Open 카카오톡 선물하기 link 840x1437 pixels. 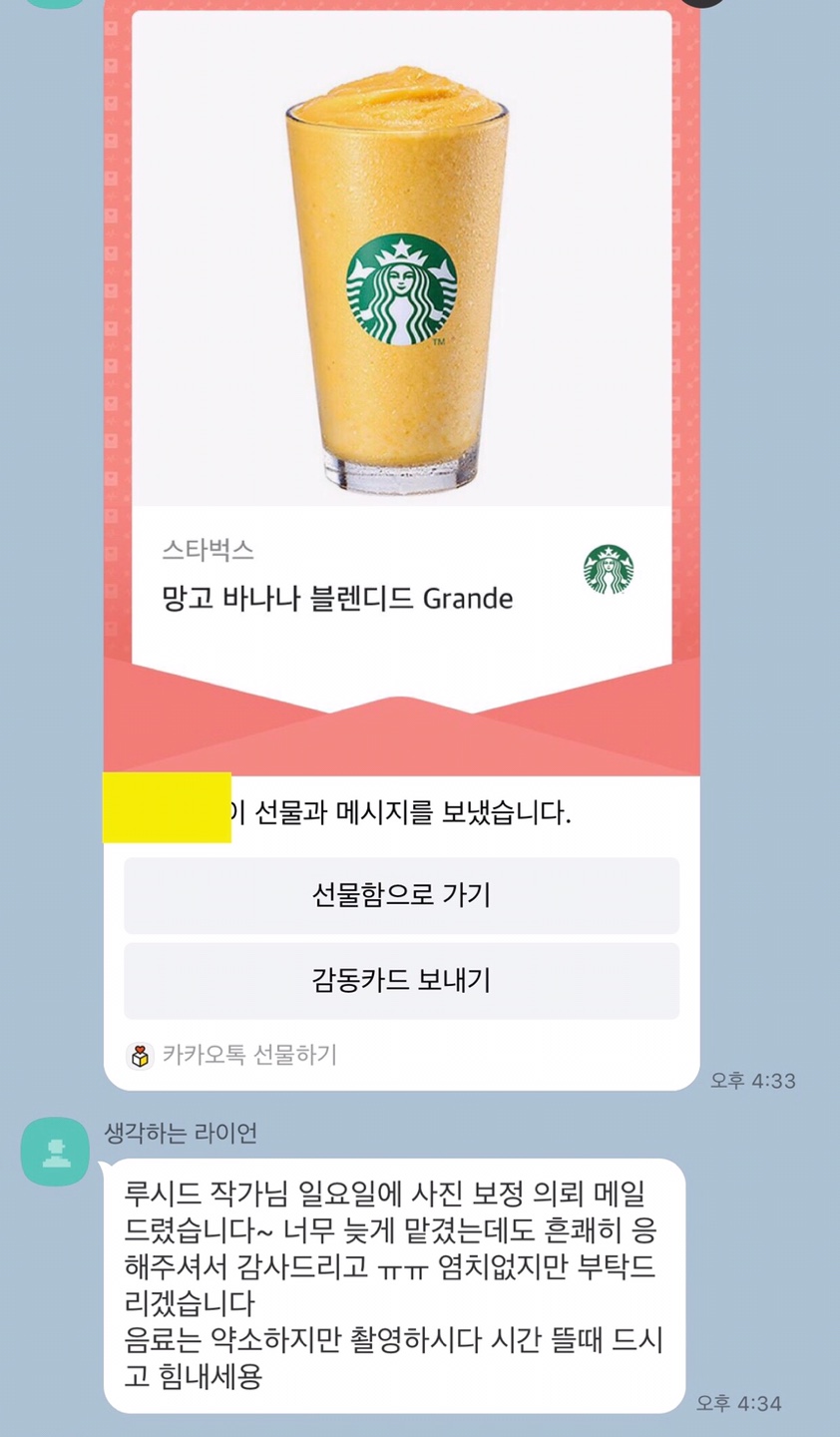232,1055
